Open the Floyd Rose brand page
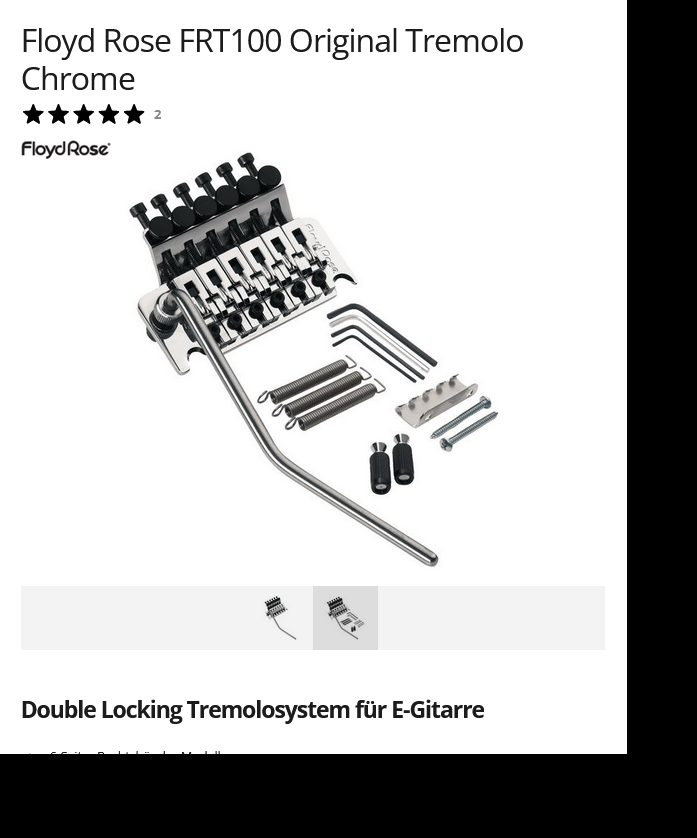The image size is (697, 838). point(66,149)
